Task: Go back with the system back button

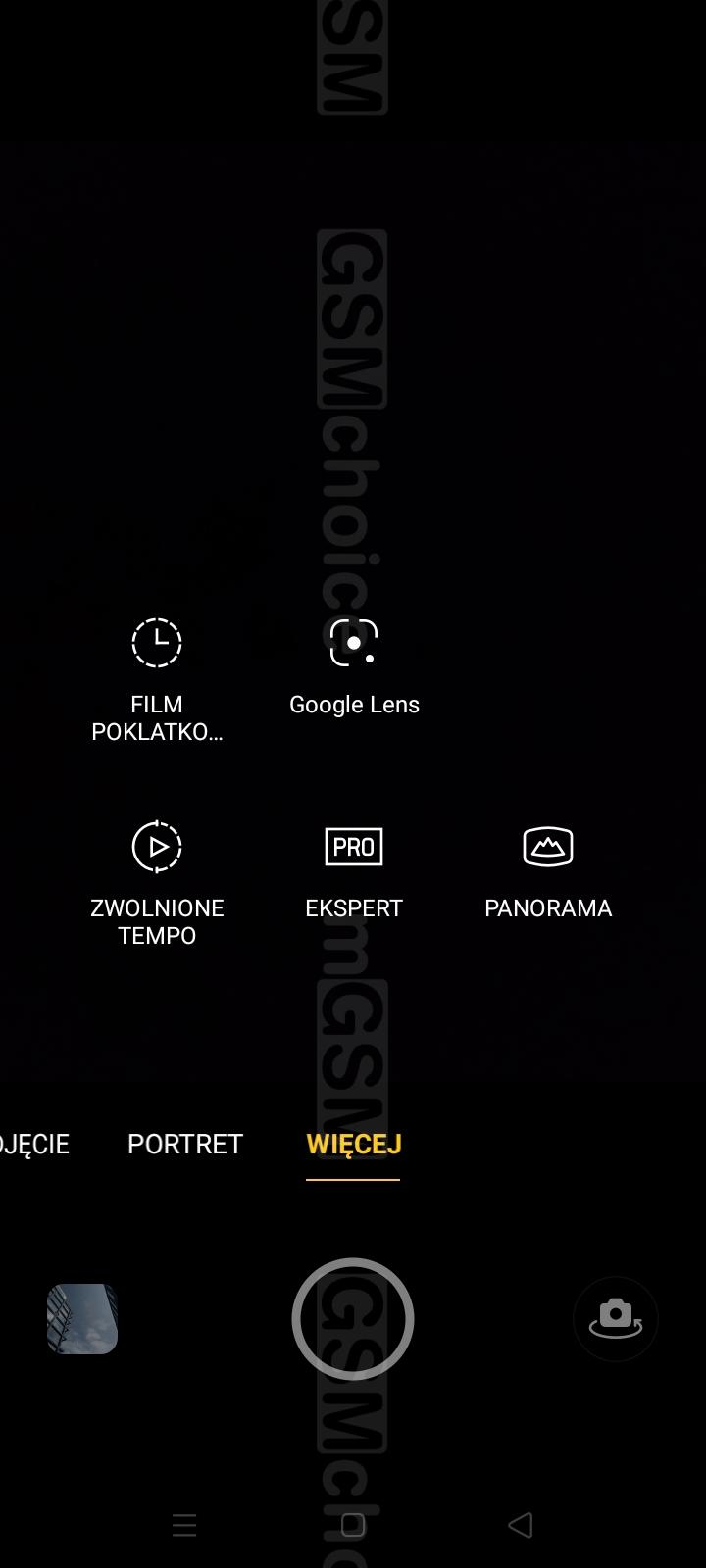Action: click(521, 1525)
